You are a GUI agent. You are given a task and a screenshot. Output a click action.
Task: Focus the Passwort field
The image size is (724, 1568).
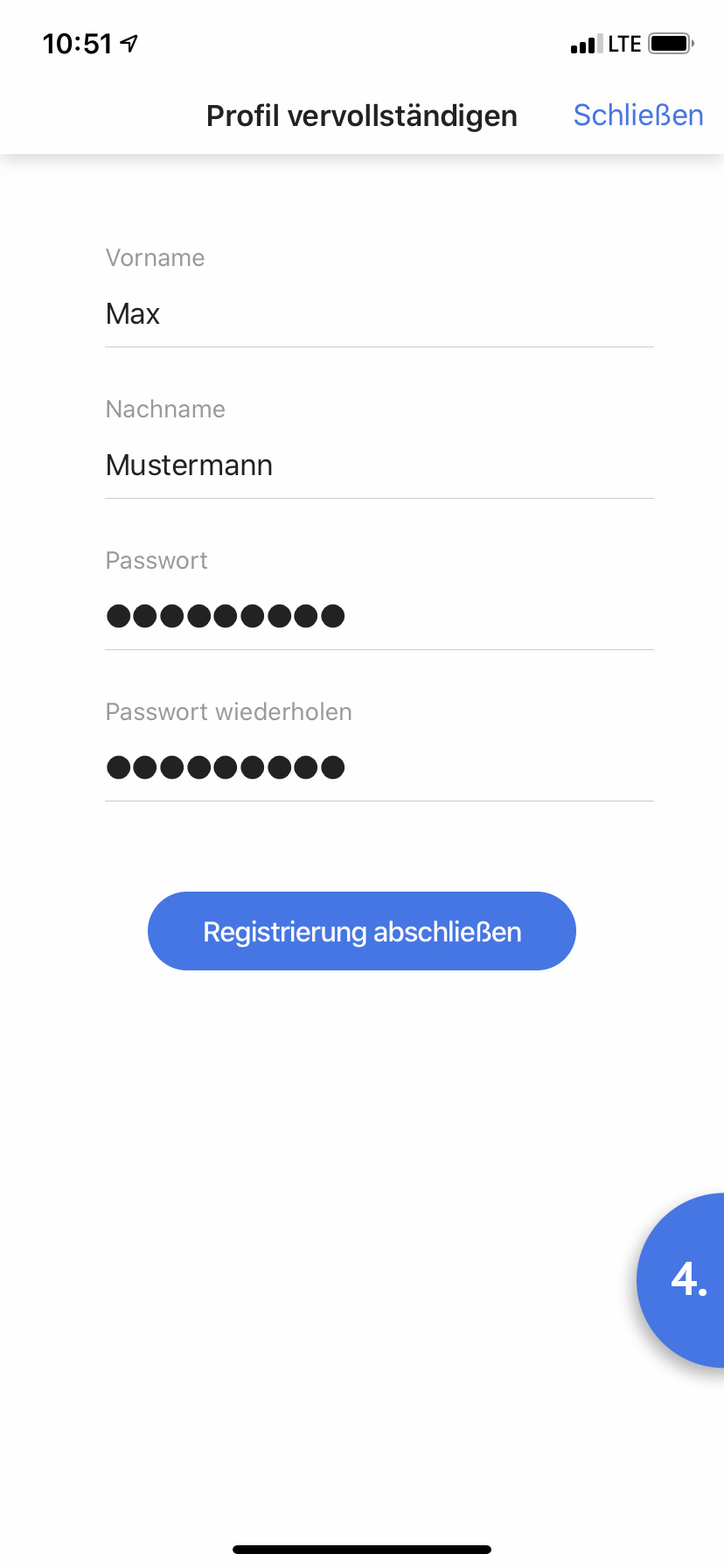(378, 616)
